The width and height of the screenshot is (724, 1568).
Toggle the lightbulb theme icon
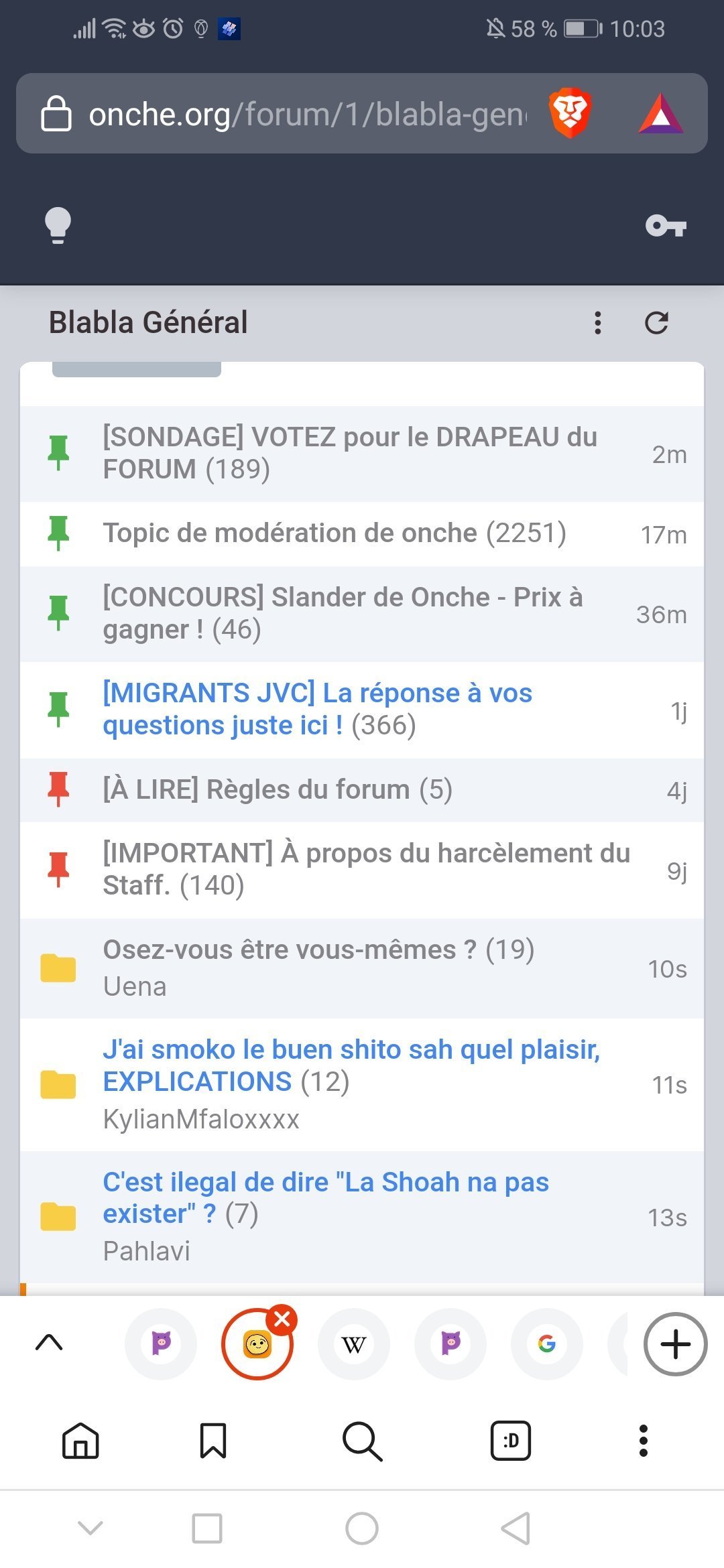[x=58, y=225]
